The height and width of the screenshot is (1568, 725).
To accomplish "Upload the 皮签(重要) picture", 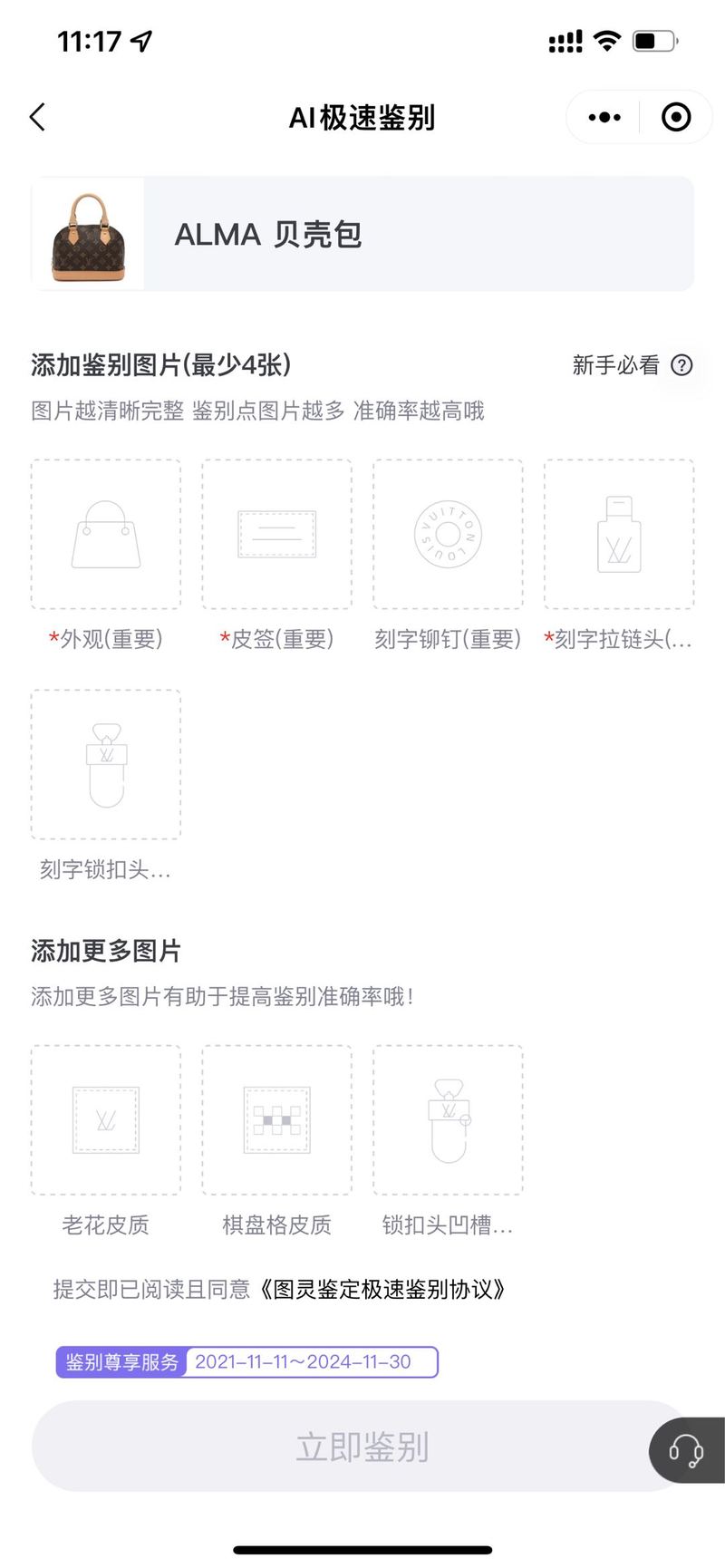I will (x=276, y=534).
